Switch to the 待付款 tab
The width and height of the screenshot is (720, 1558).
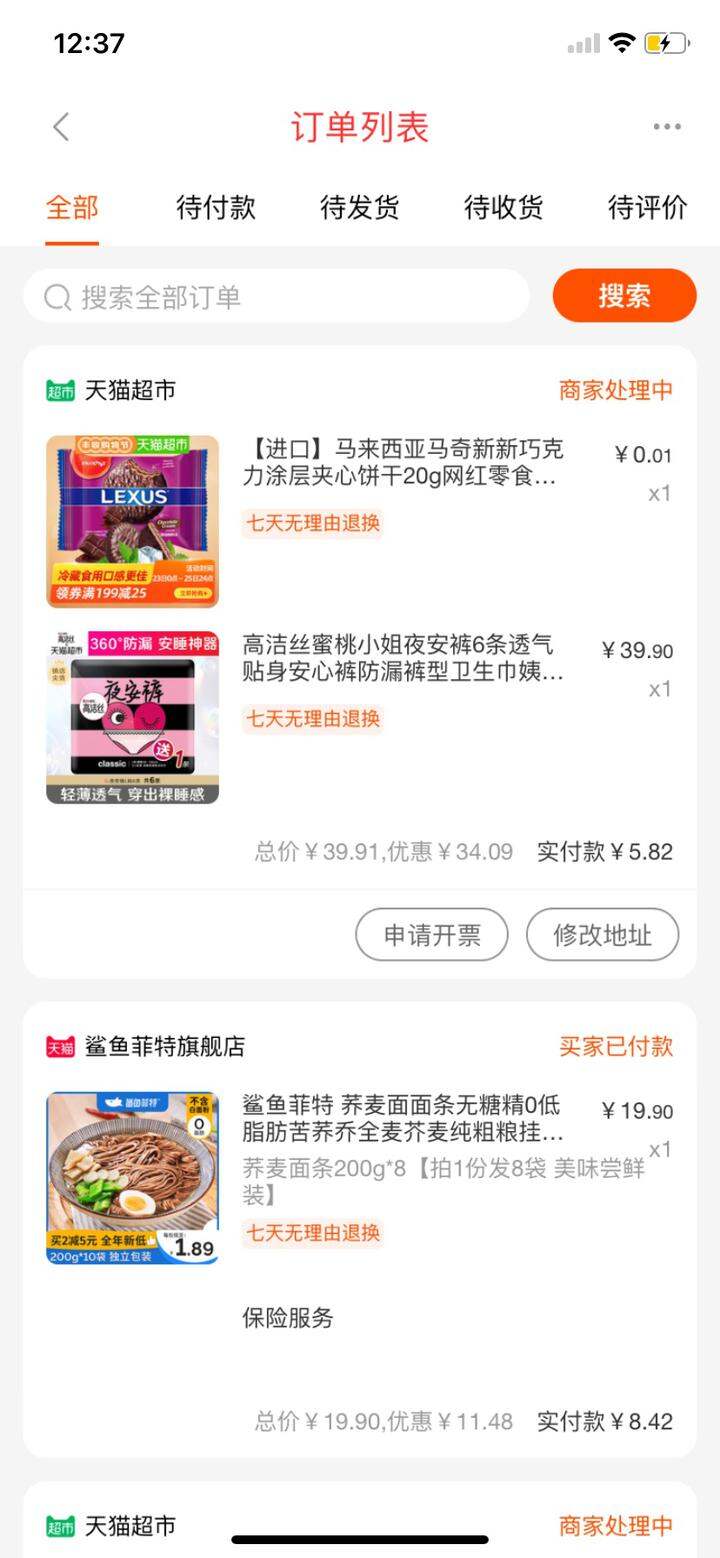click(x=216, y=207)
